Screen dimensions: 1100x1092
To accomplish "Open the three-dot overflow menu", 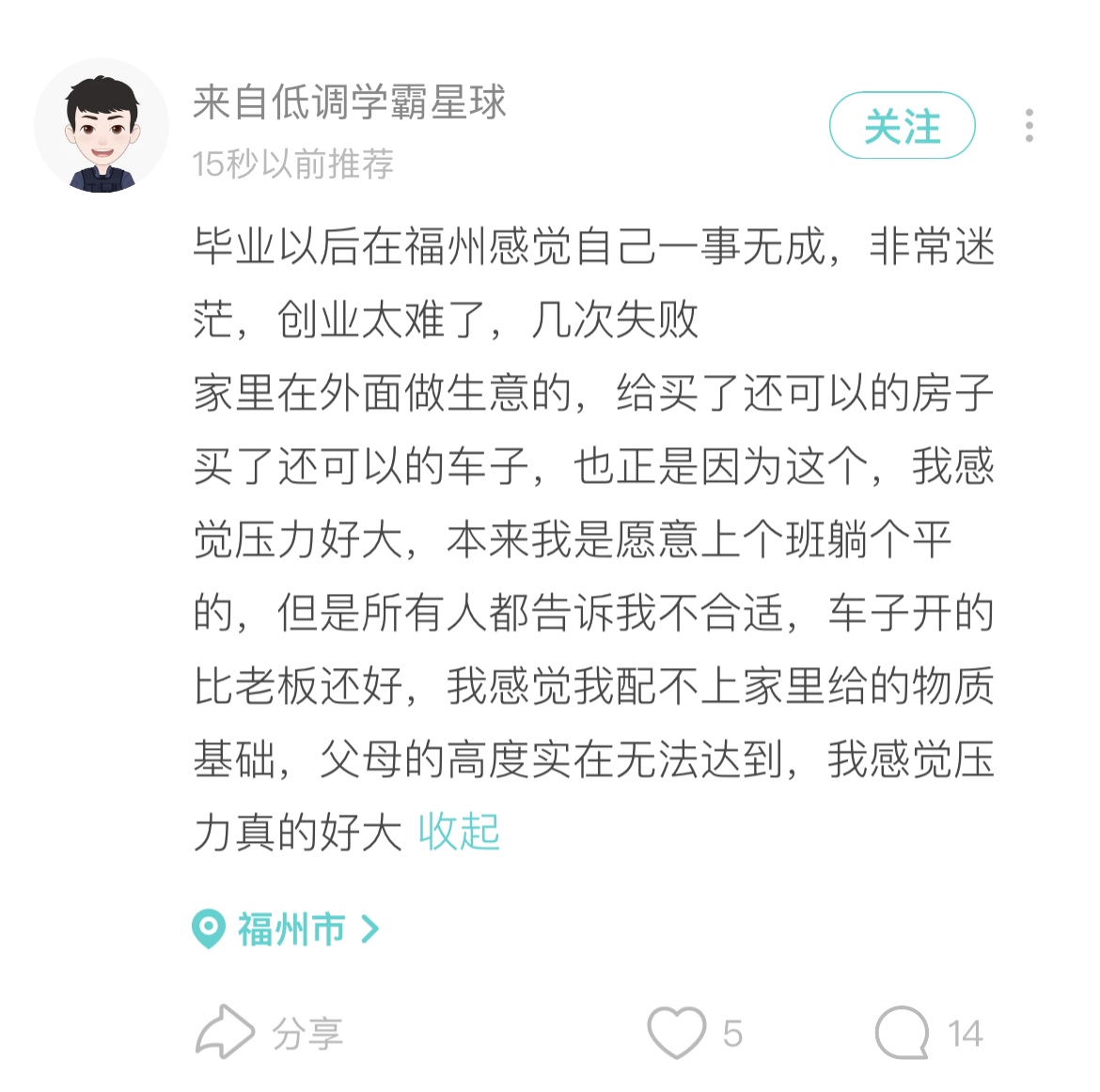I will tap(1029, 126).
